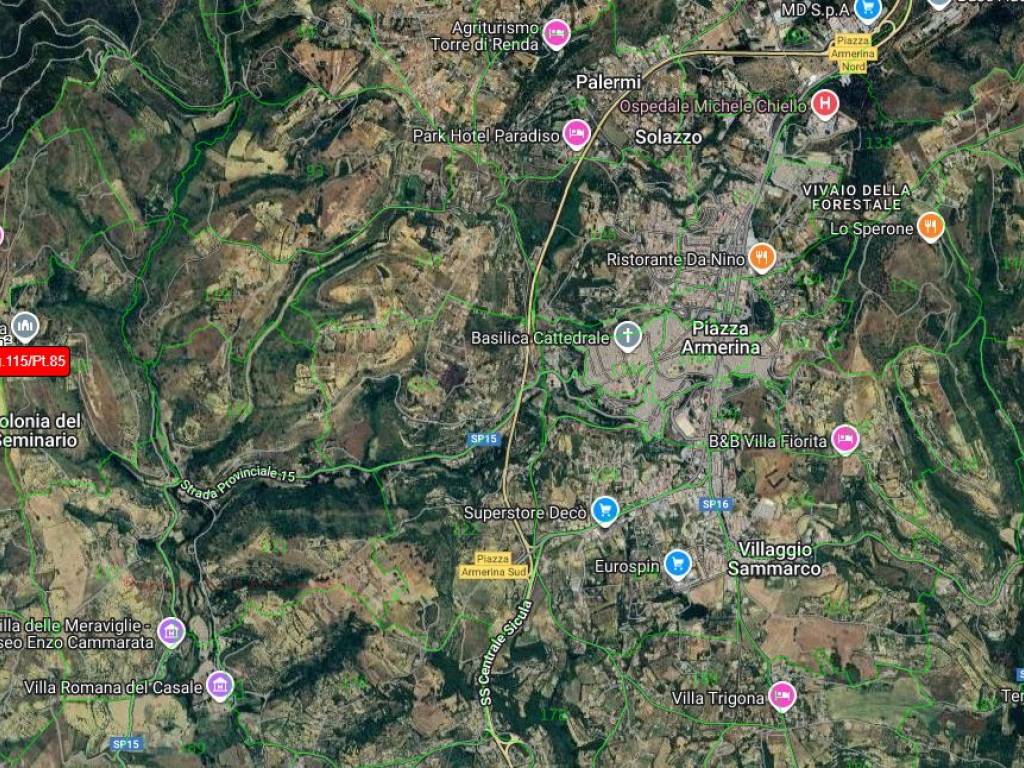Screen dimensions: 1024x768
Task: Open Agriturismo Torre di Renda hotel pin
Action: pos(556,37)
